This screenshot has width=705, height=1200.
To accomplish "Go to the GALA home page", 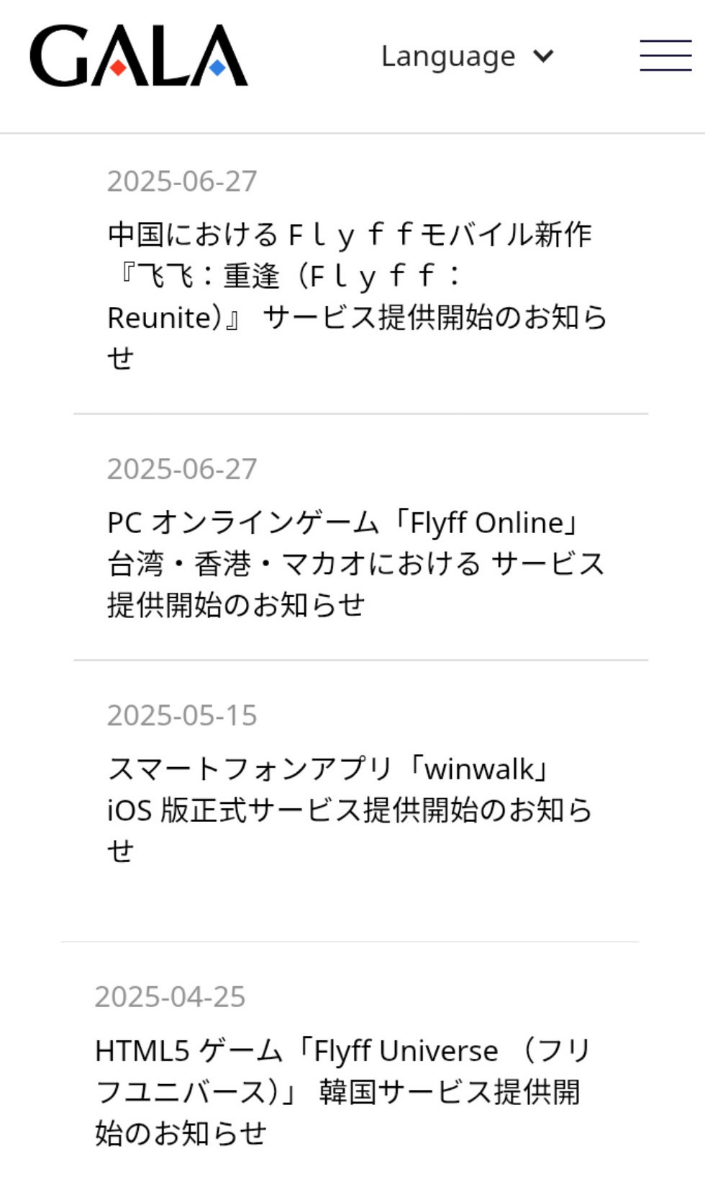I will point(138,56).
